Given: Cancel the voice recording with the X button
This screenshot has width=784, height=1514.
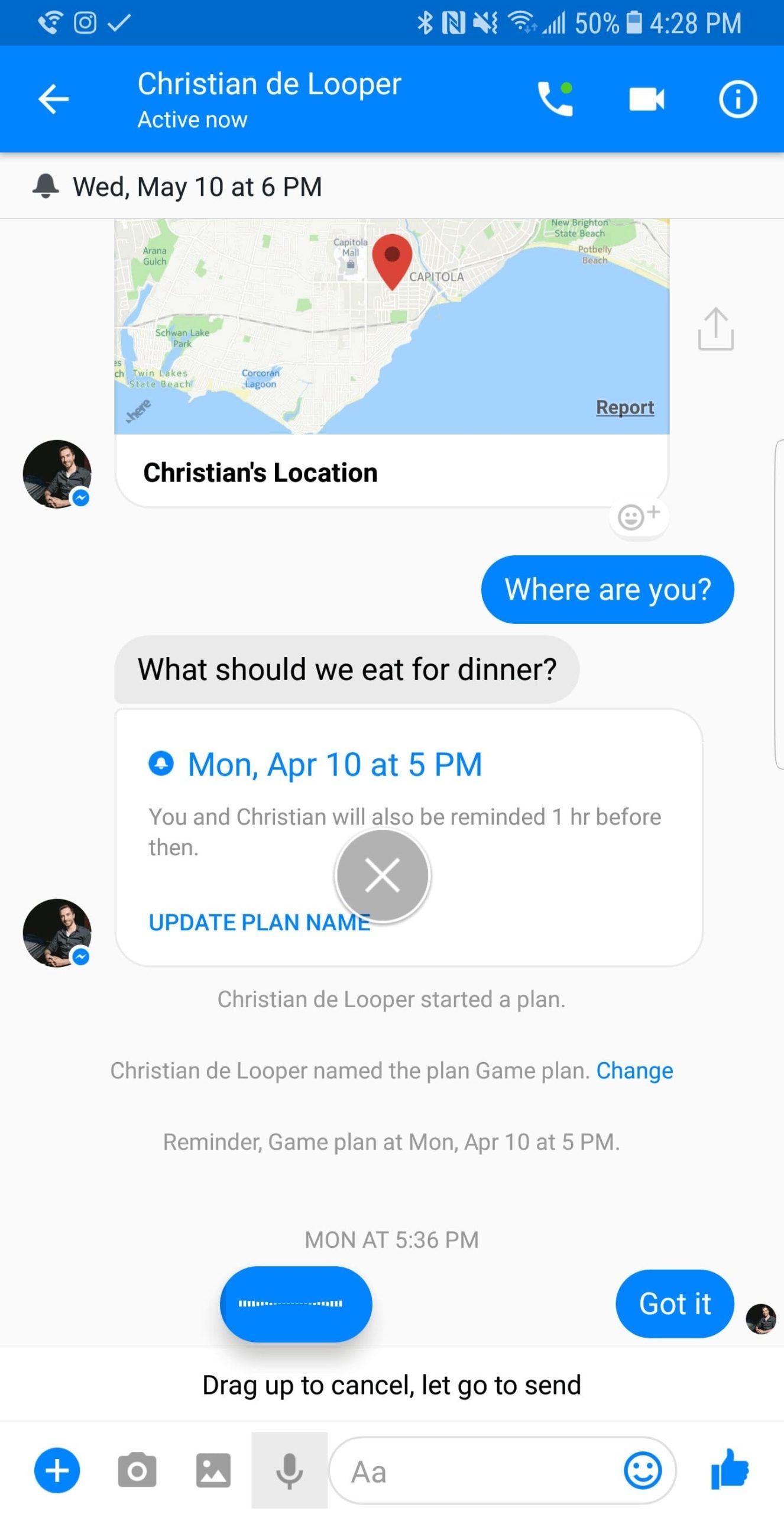Looking at the screenshot, I should click(x=383, y=875).
